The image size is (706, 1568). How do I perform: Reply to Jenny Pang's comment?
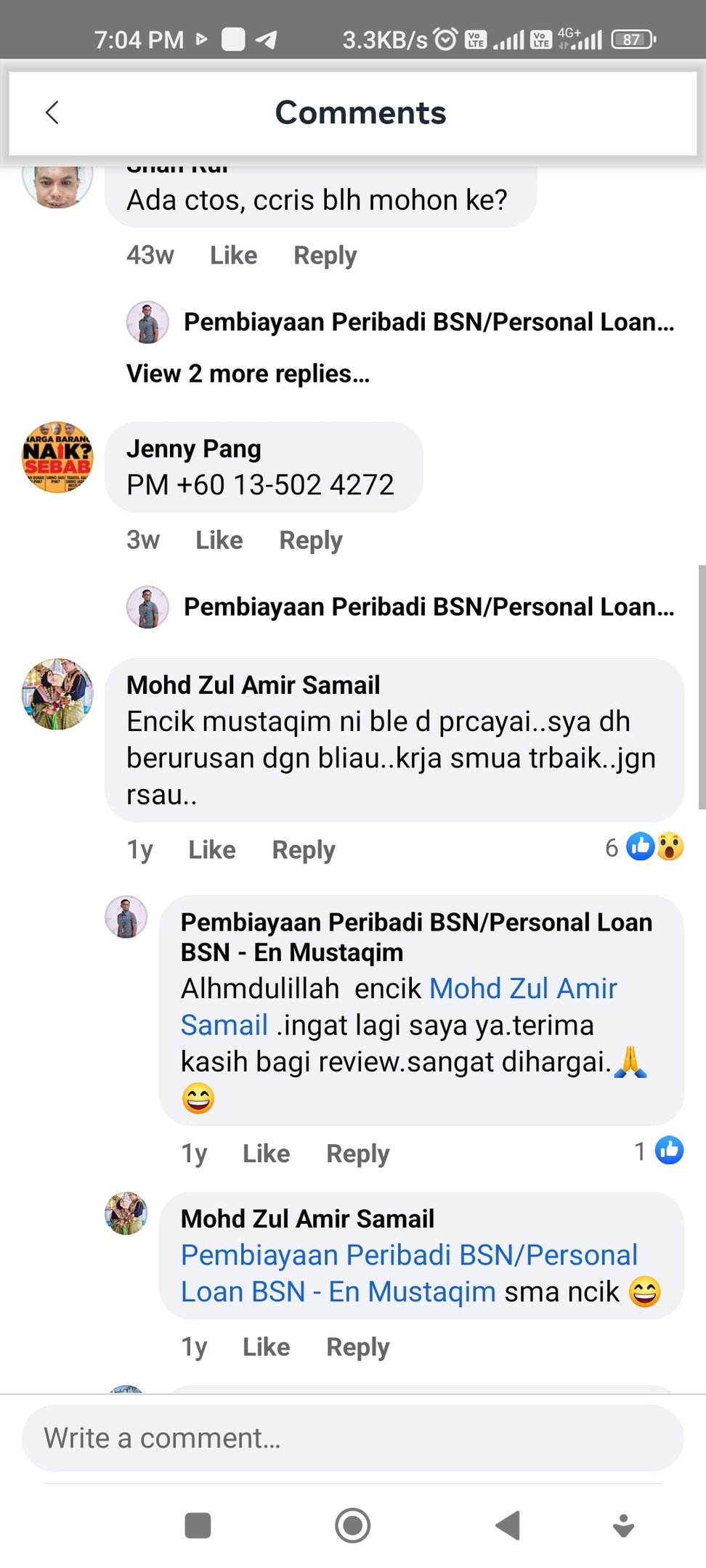point(310,540)
